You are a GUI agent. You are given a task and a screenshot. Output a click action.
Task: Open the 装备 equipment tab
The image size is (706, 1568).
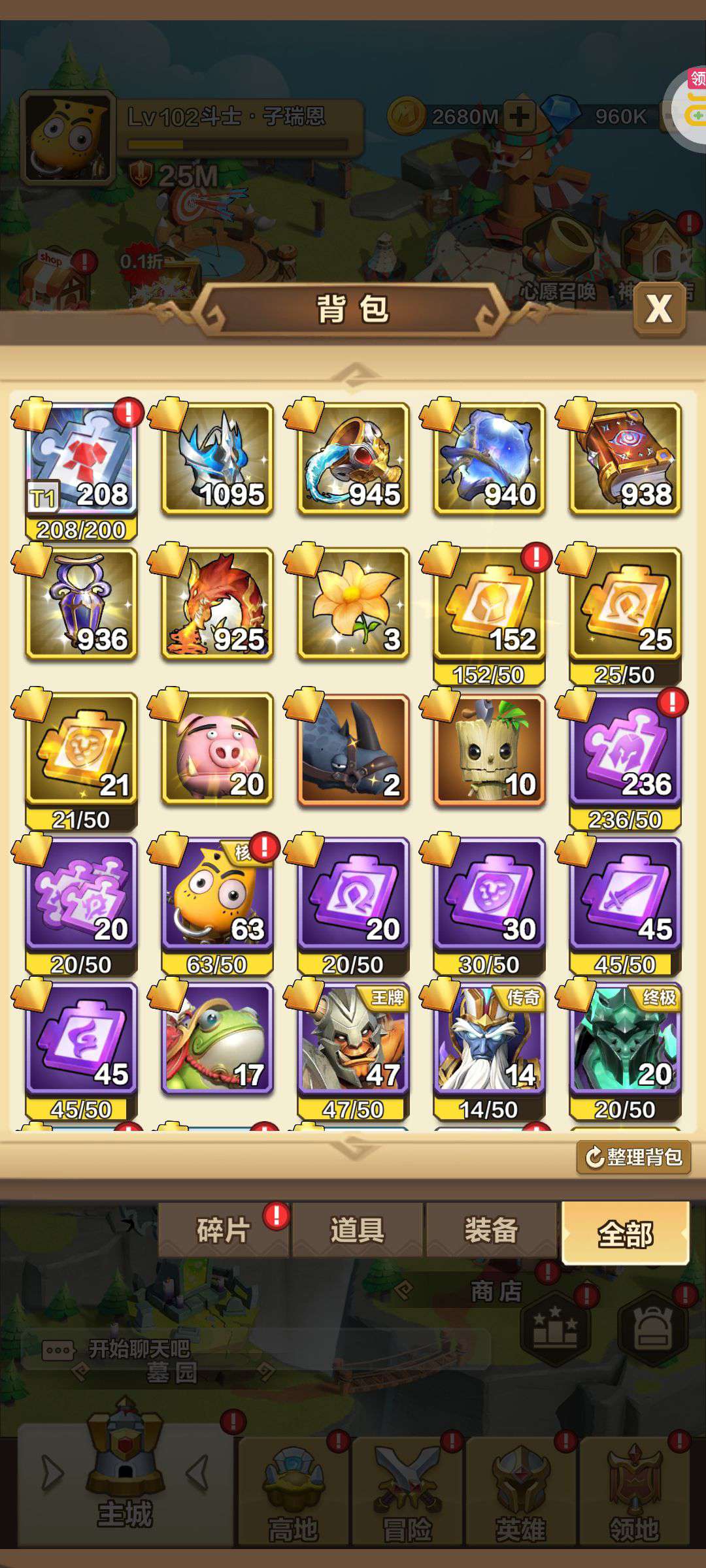coord(492,1230)
